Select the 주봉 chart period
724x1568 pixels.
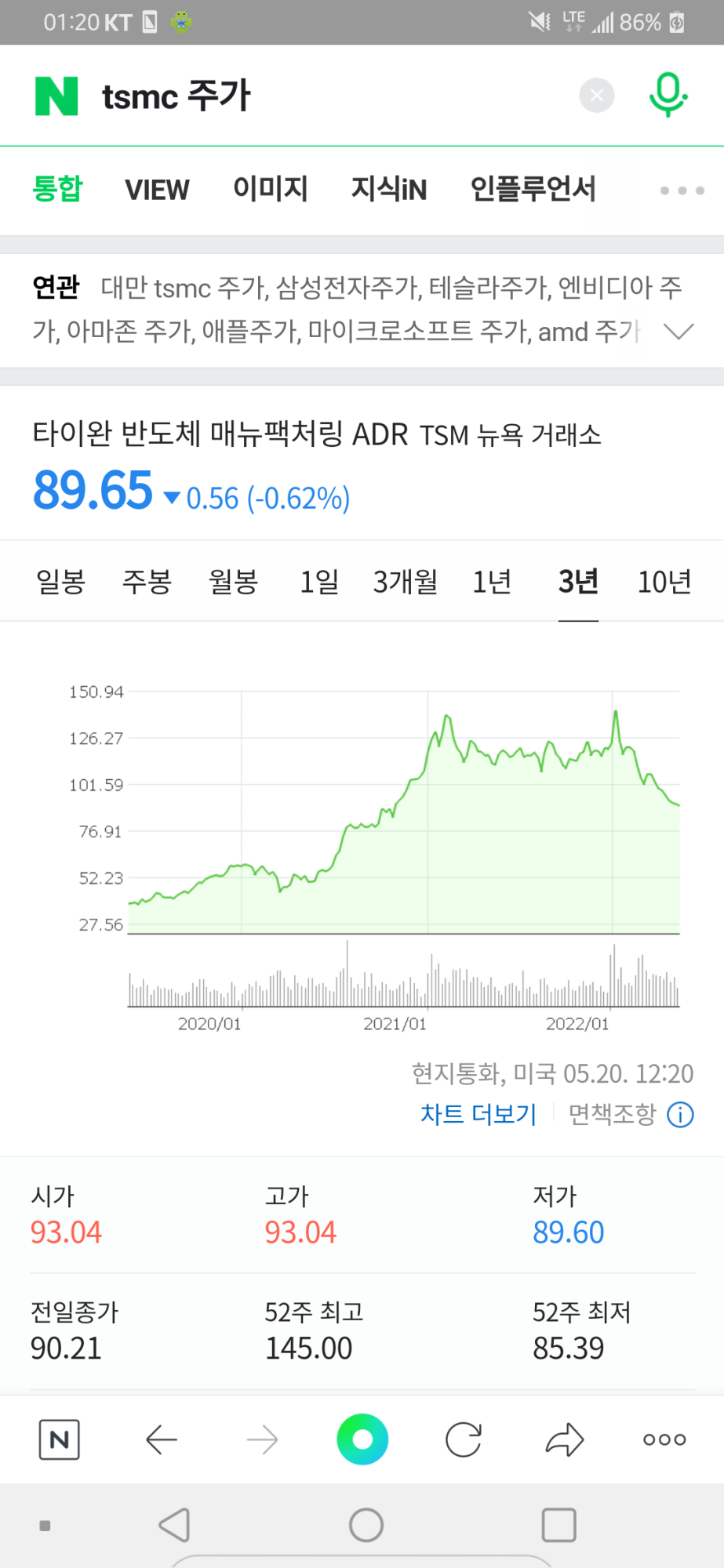(147, 582)
